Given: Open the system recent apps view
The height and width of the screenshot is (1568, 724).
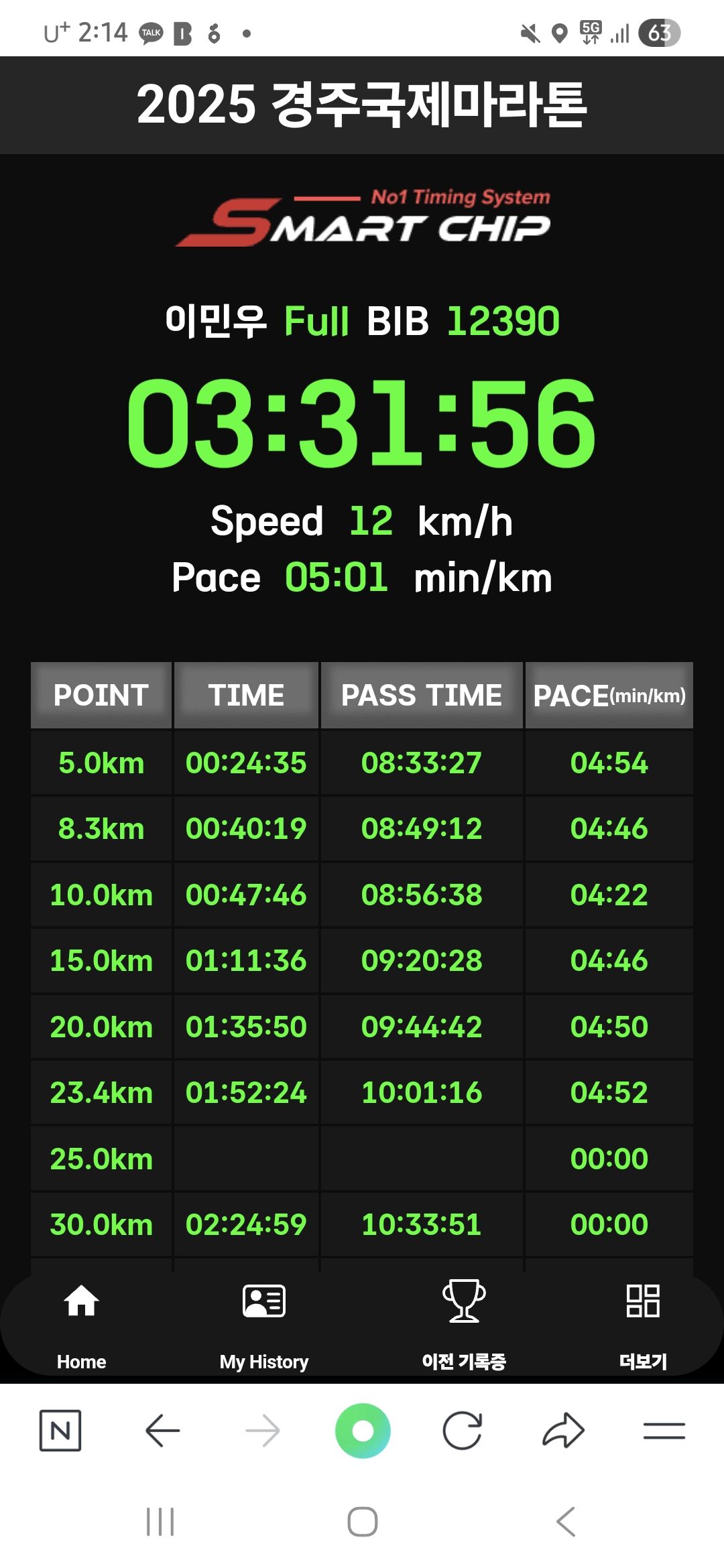Looking at the screenshot, I should point(160,1522).
